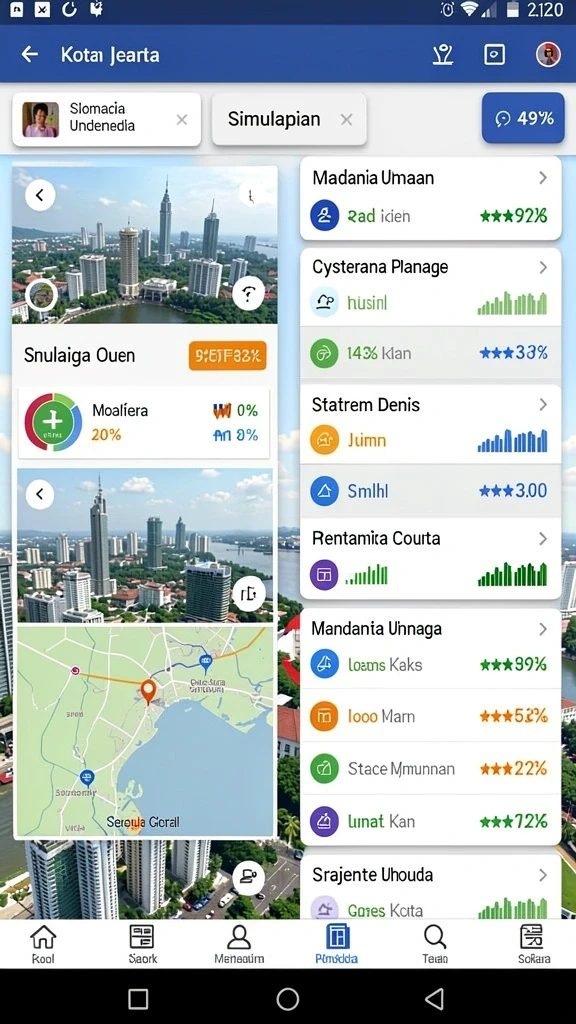Open the Madania Umaan card

click(430, 198)
